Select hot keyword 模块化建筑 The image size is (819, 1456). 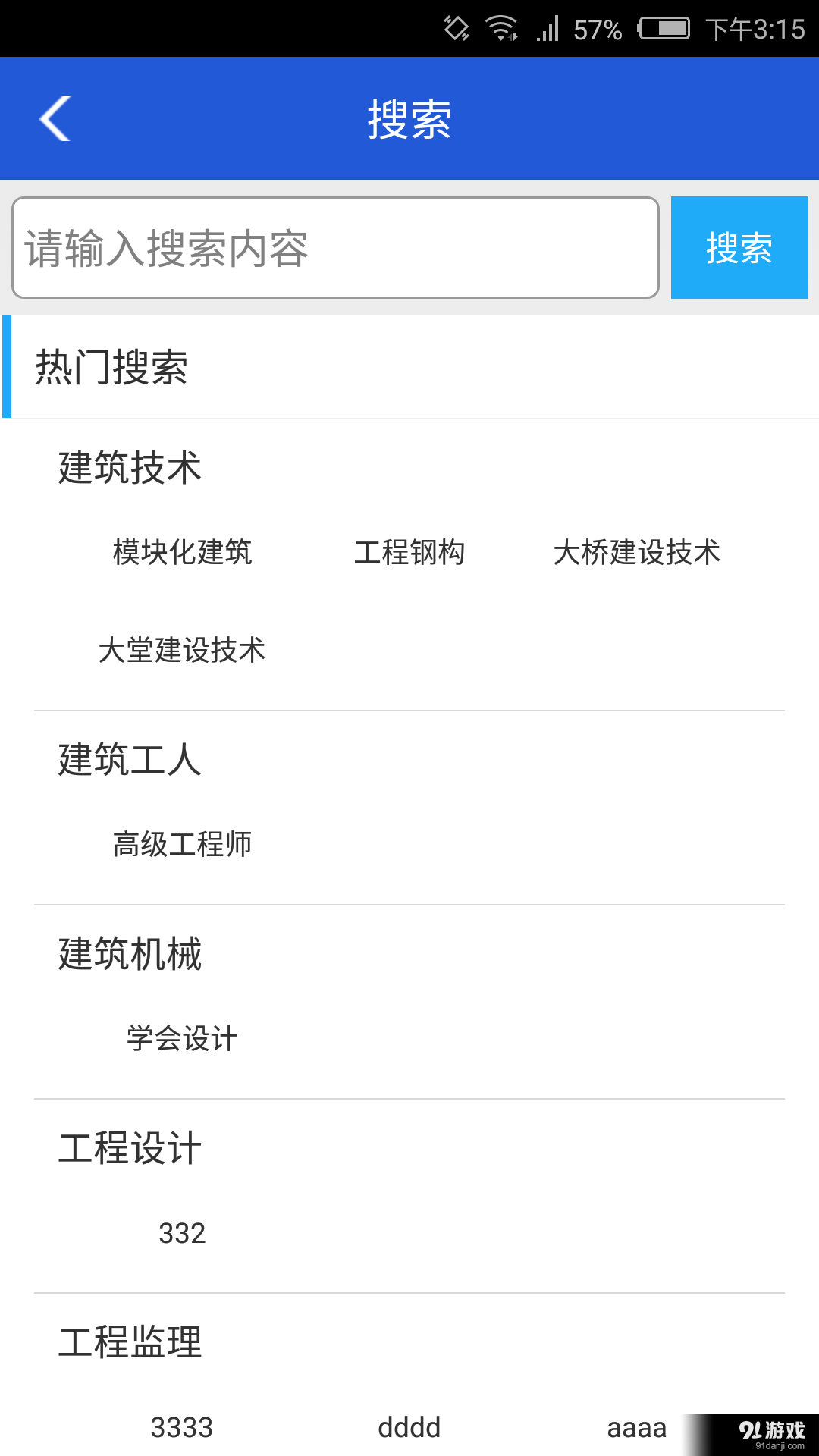182,553
